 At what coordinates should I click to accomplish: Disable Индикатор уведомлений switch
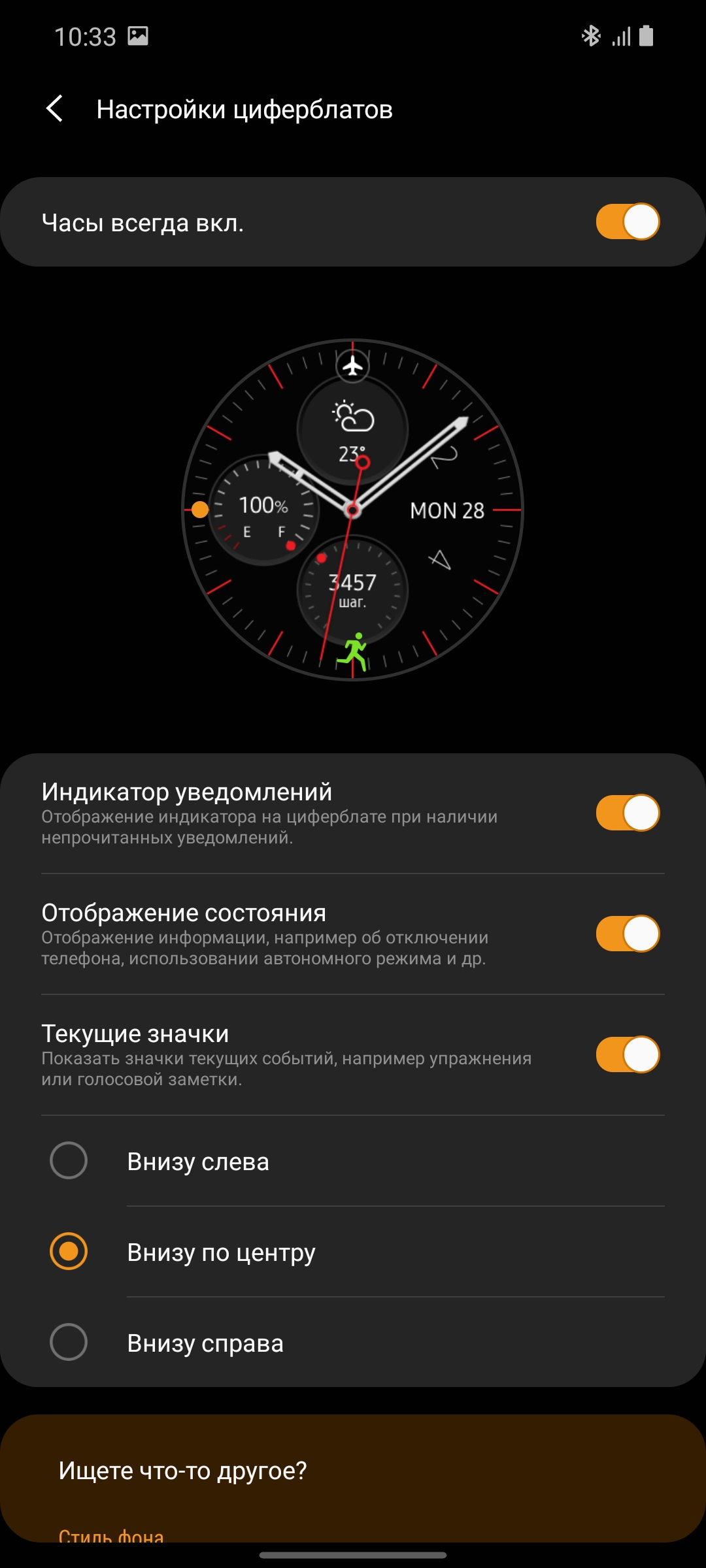tap(627, 813)
